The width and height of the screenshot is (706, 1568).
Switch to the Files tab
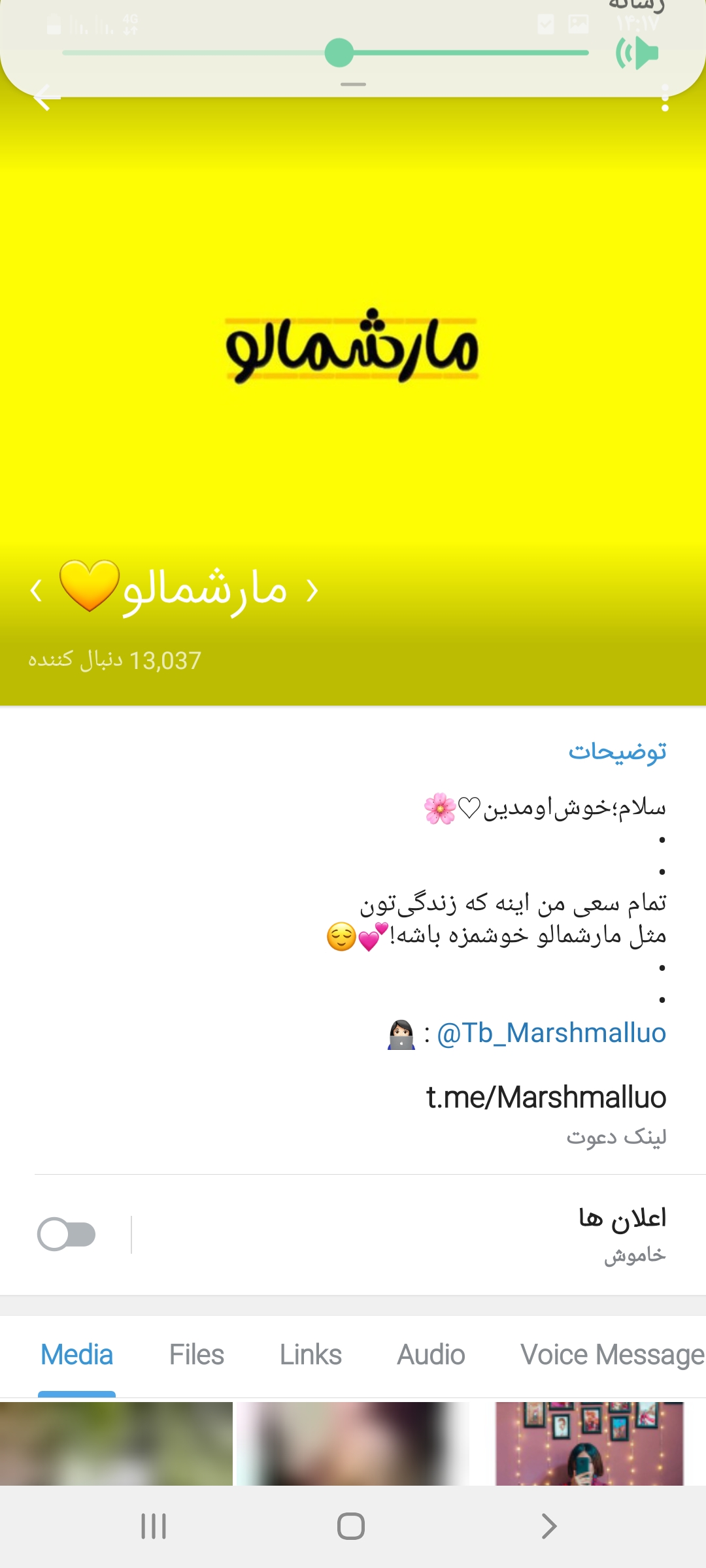pyautogui.click(x=196, y=1355)
